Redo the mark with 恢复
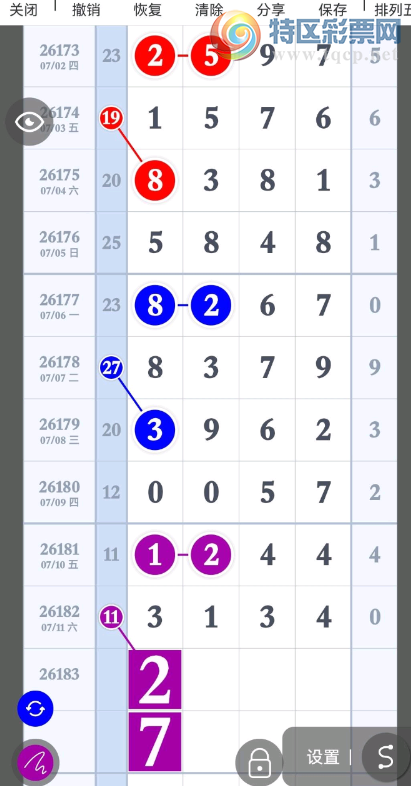 point(148,10)
